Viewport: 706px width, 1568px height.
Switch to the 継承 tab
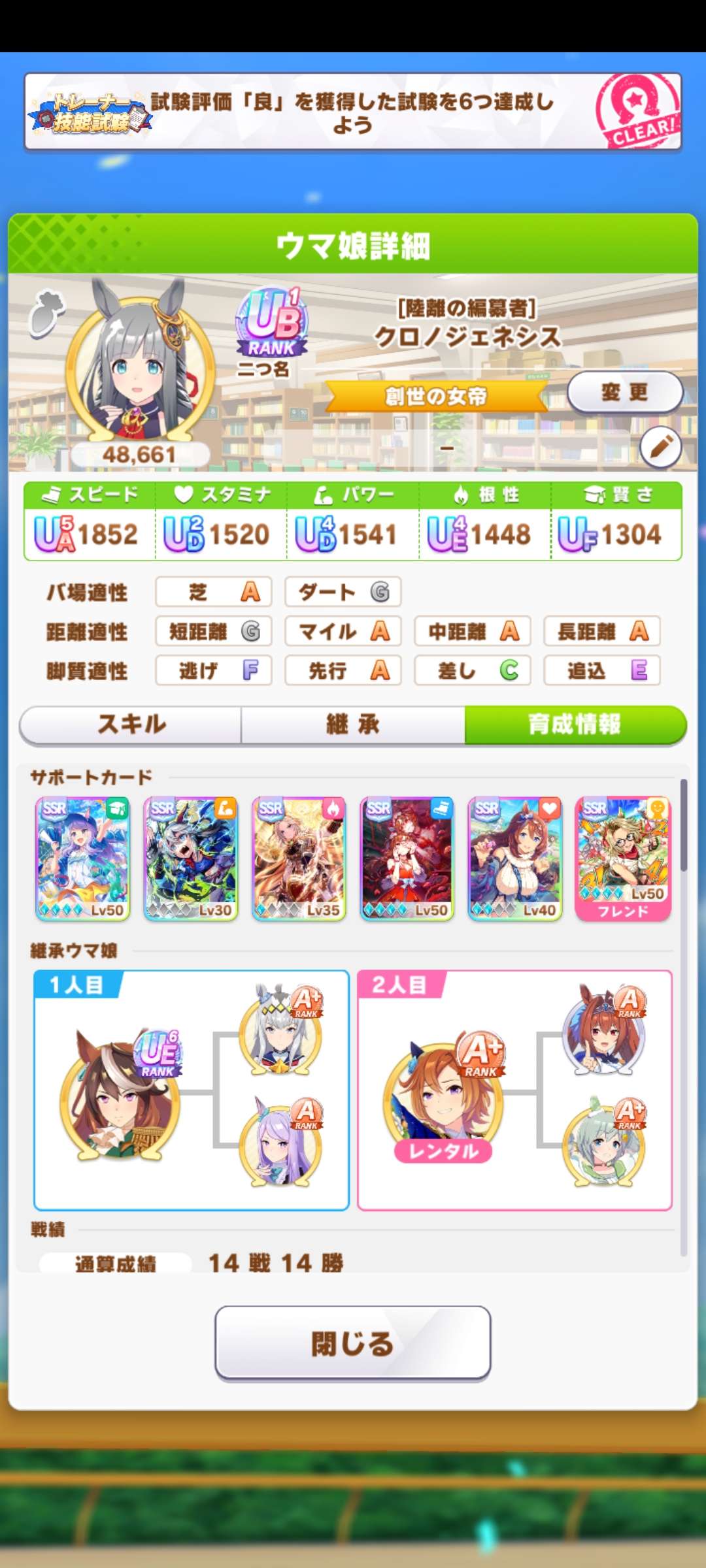(353, 724)
